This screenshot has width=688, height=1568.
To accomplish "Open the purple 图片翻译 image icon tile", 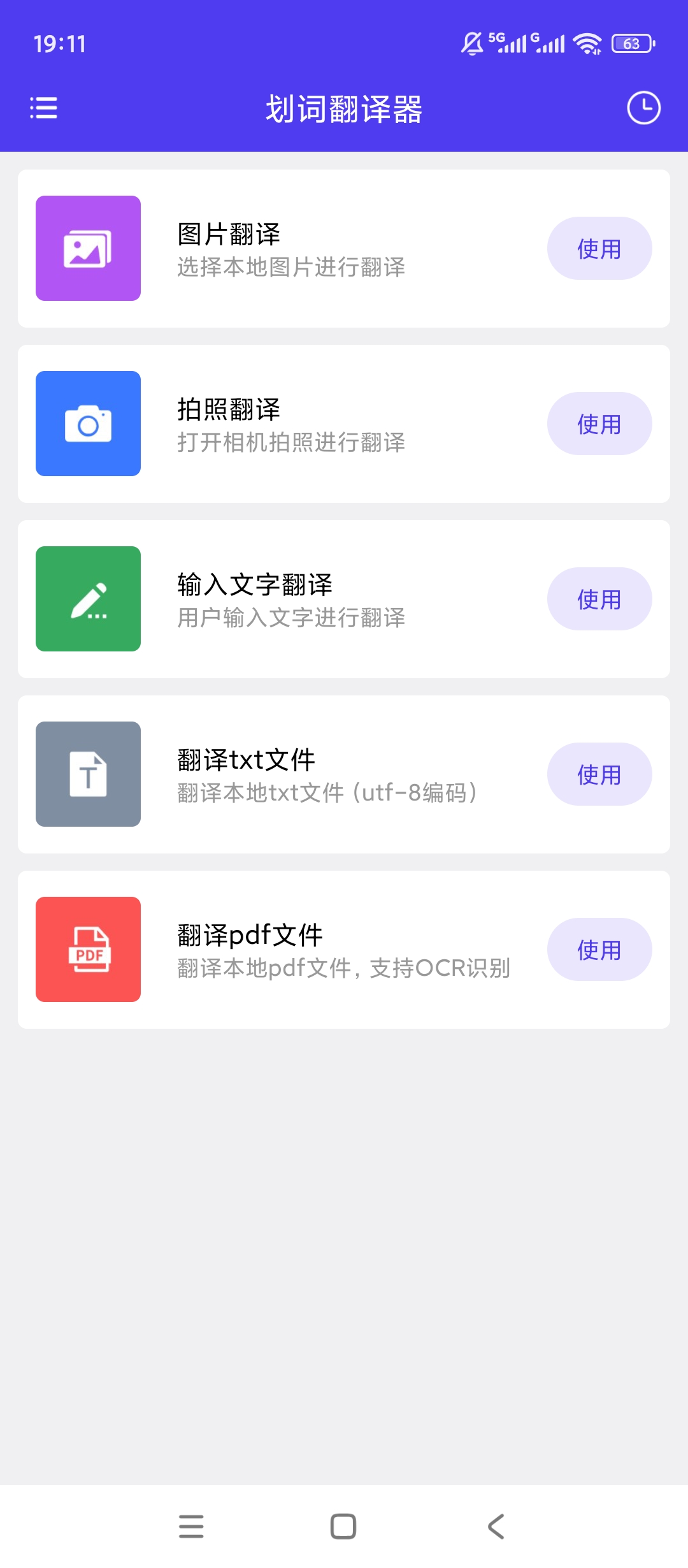I will point(88,249).
